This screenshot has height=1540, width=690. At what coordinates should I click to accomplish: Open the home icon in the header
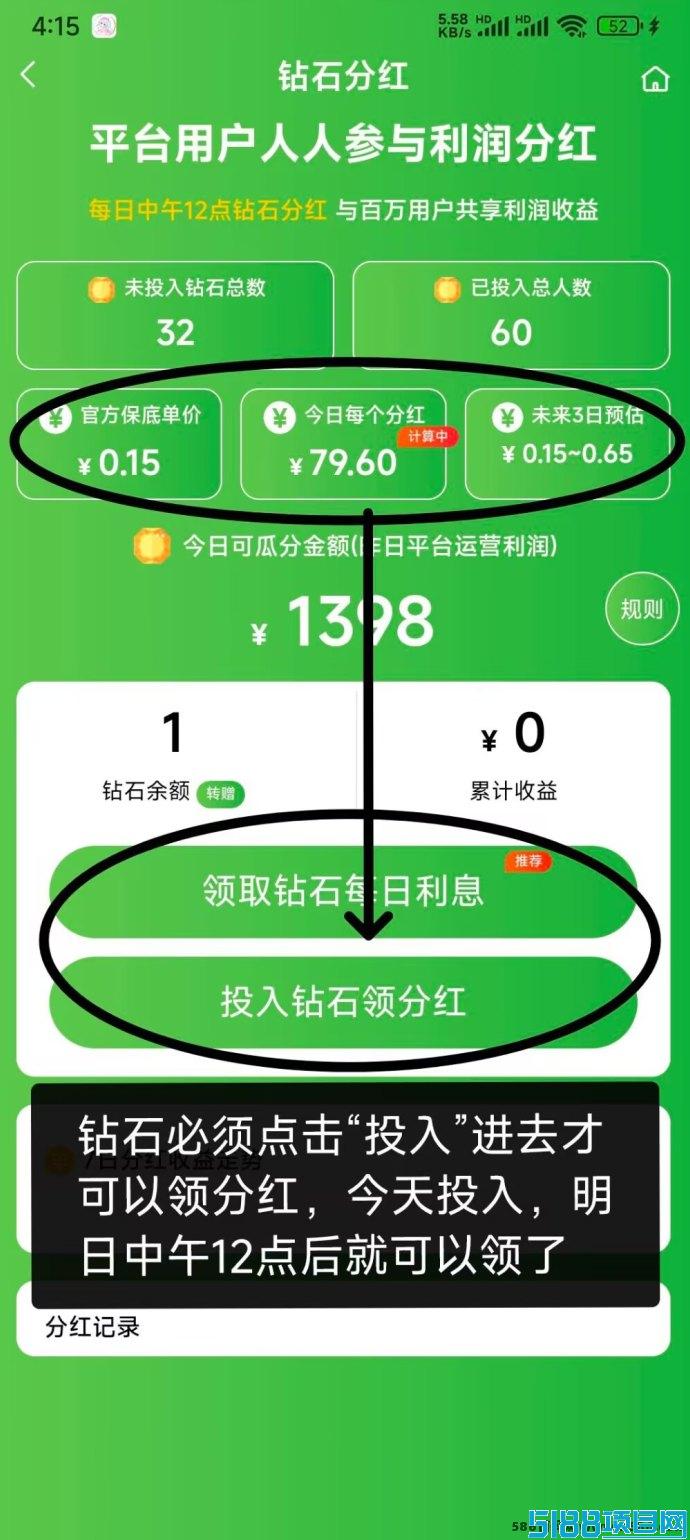click(x=655, y=79)
